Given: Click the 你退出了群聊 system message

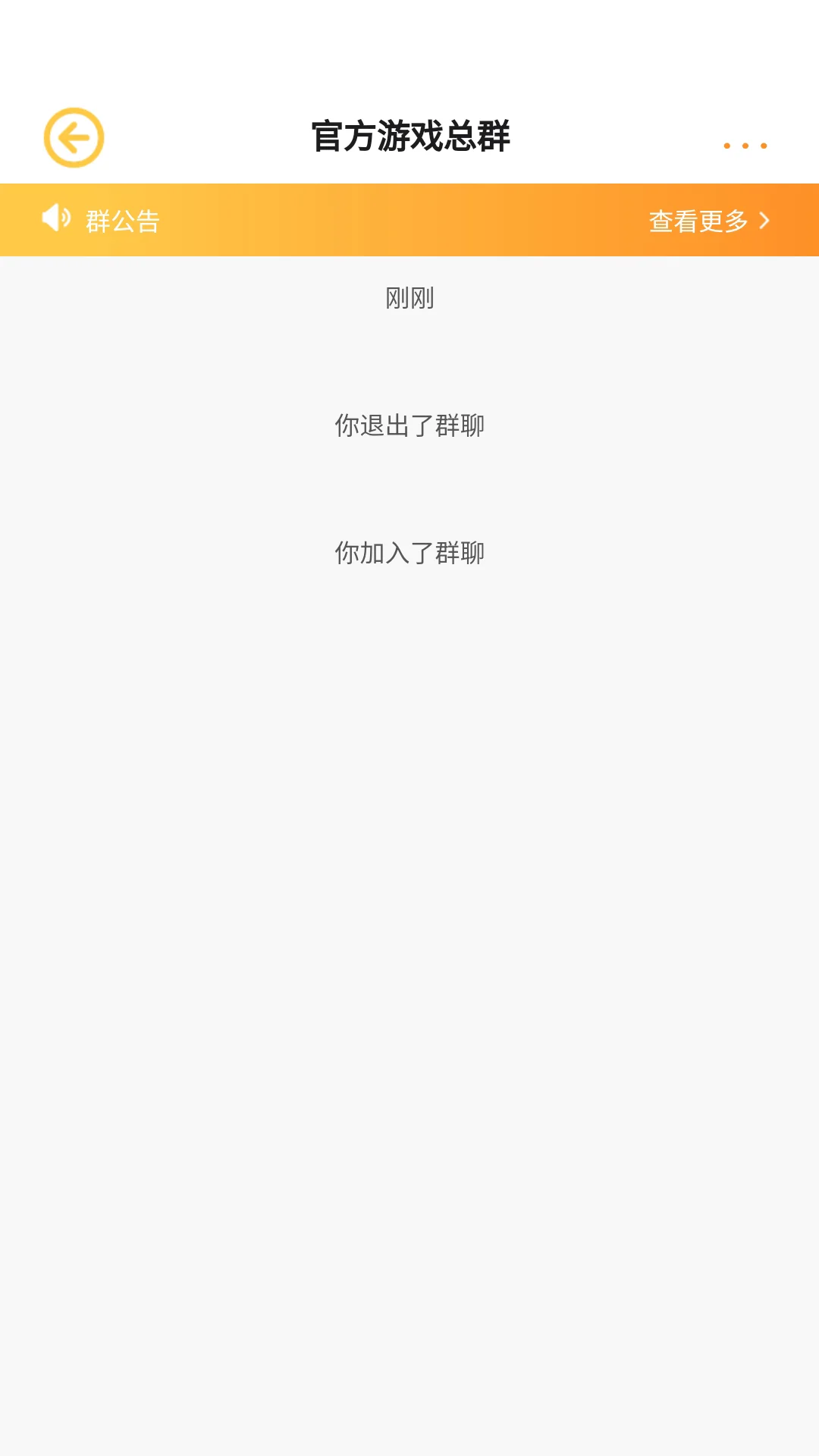Looking at the screenshot, I should coord(409,426).
